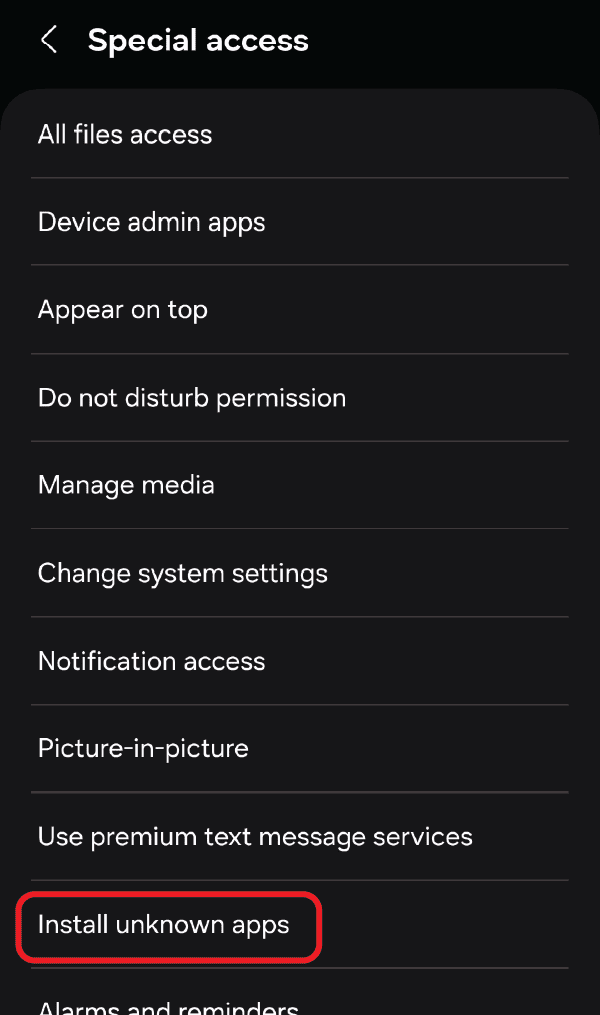The image size is (600, 1015).
Task: Open Alarms and reminders
Action: point(168,1004)
